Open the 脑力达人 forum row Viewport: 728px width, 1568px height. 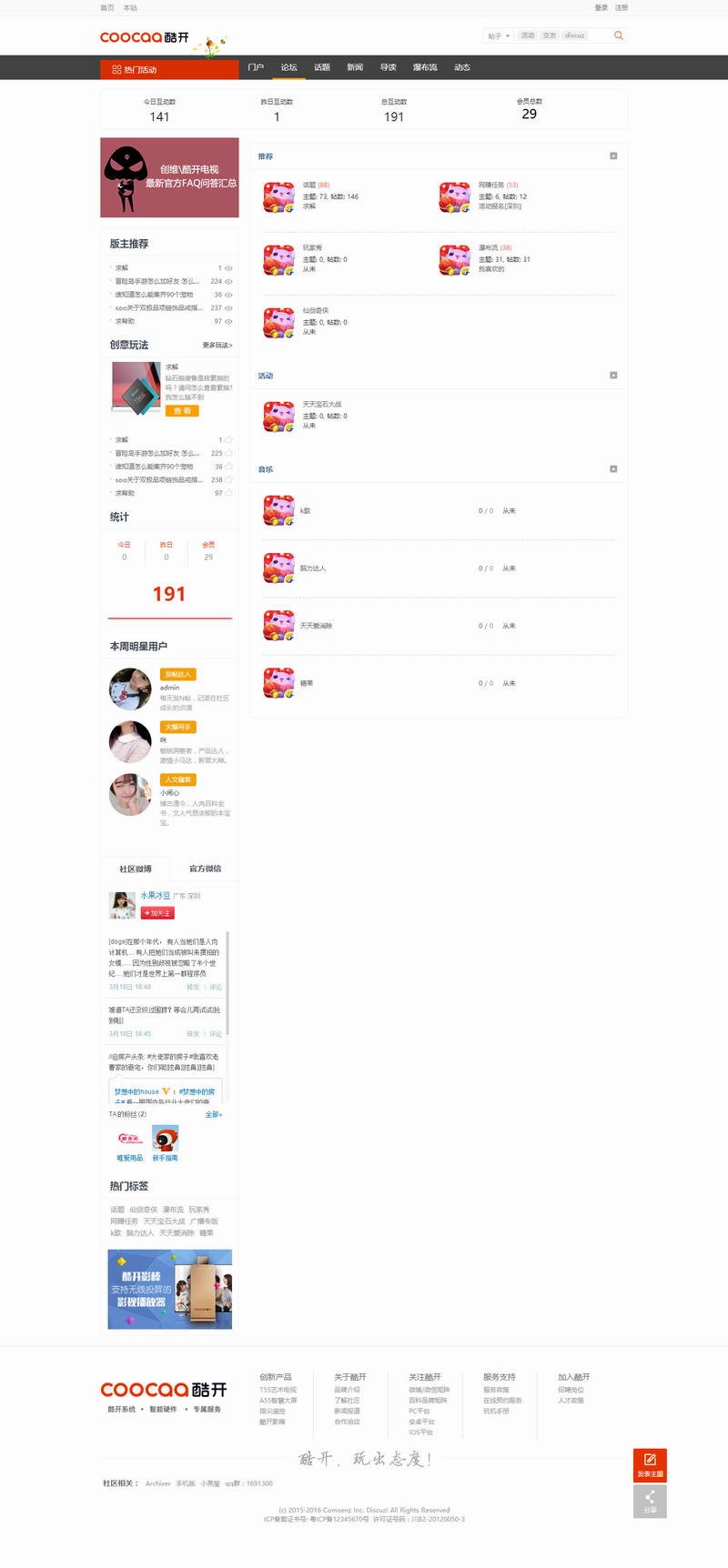tap(312, 568)
